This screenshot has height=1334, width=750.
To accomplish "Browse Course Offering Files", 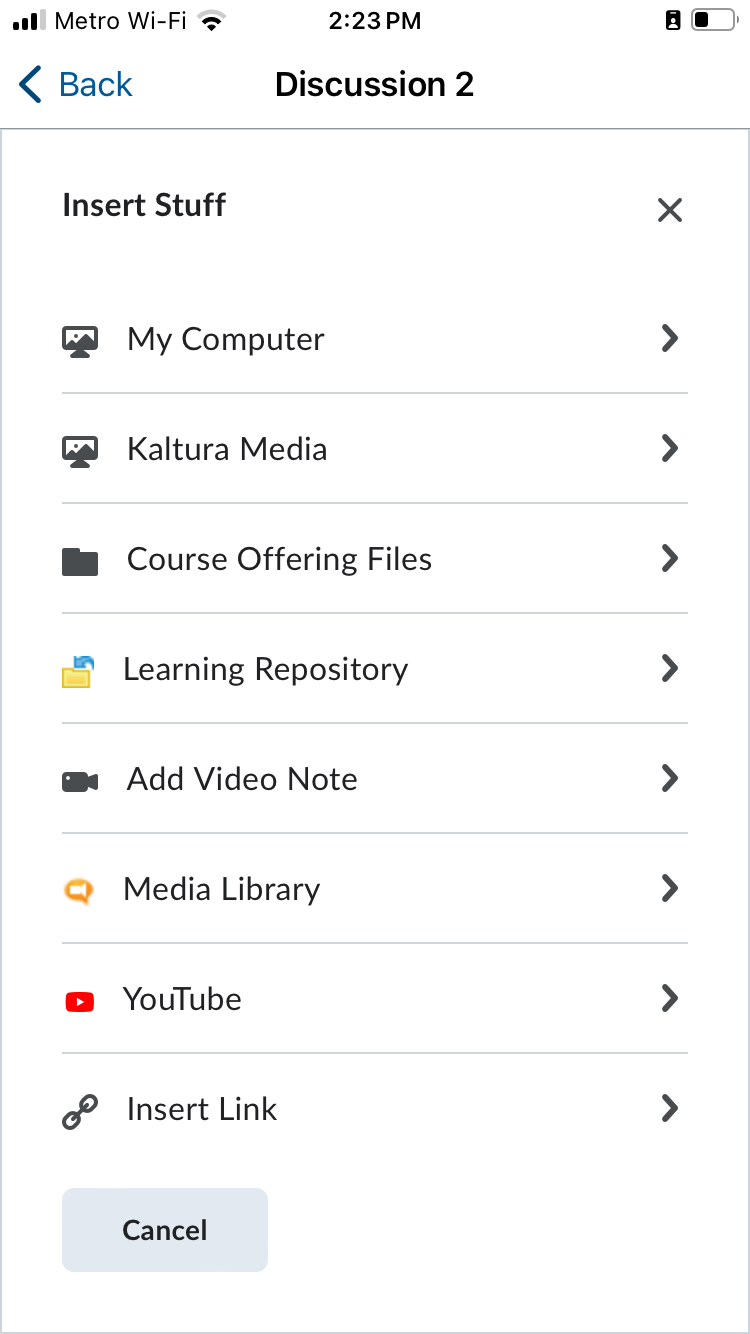I will point(374,559).
